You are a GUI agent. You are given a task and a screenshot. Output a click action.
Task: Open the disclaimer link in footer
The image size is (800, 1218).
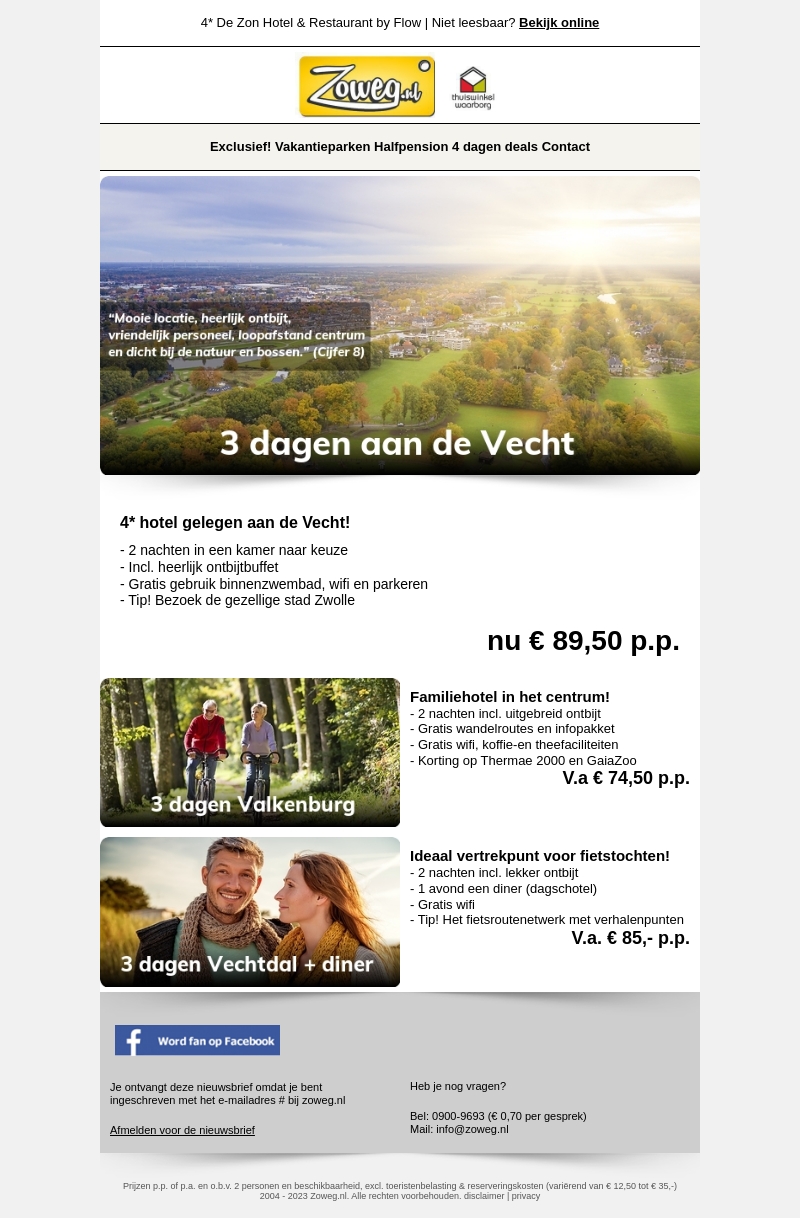tap(485, 1196)
